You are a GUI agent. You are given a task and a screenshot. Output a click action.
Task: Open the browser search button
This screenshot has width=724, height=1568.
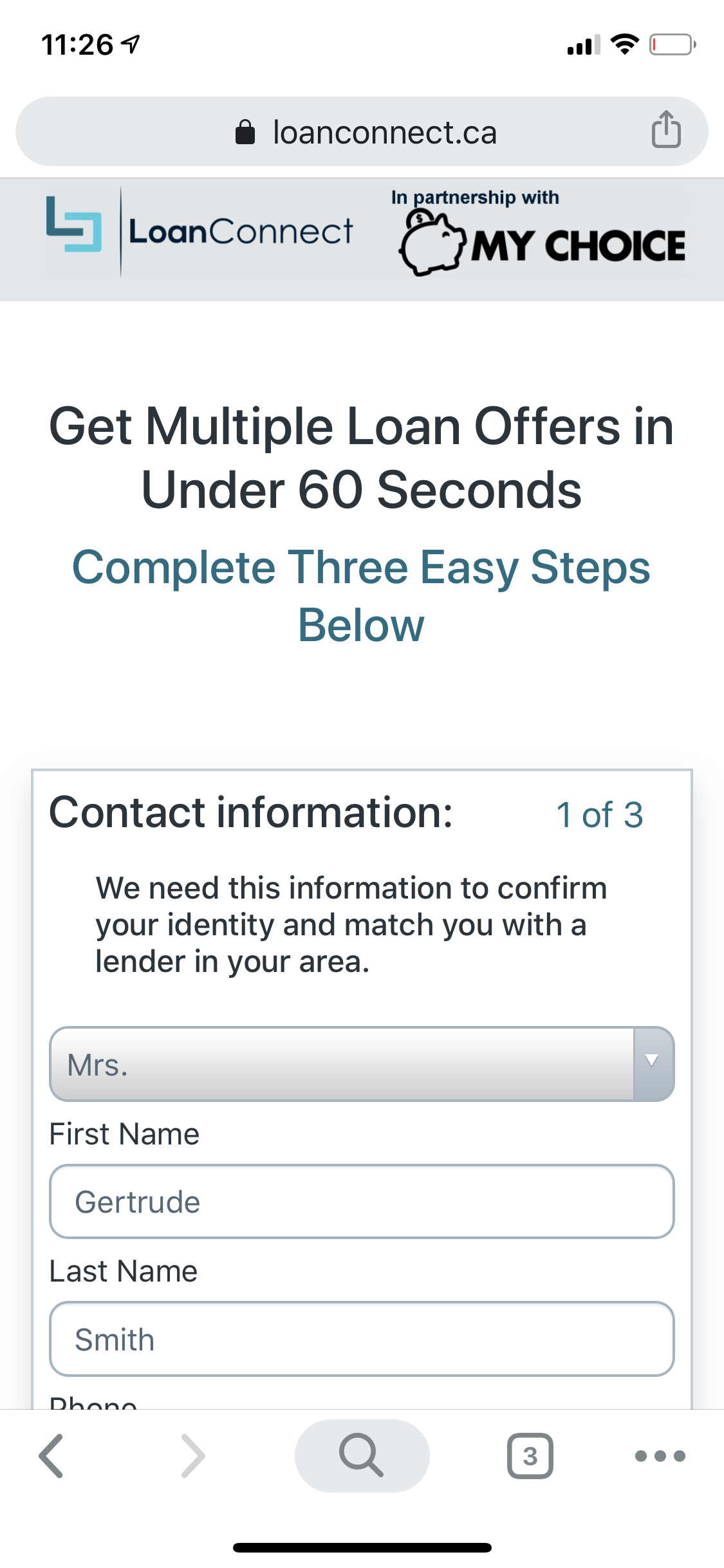[362, 1455]
